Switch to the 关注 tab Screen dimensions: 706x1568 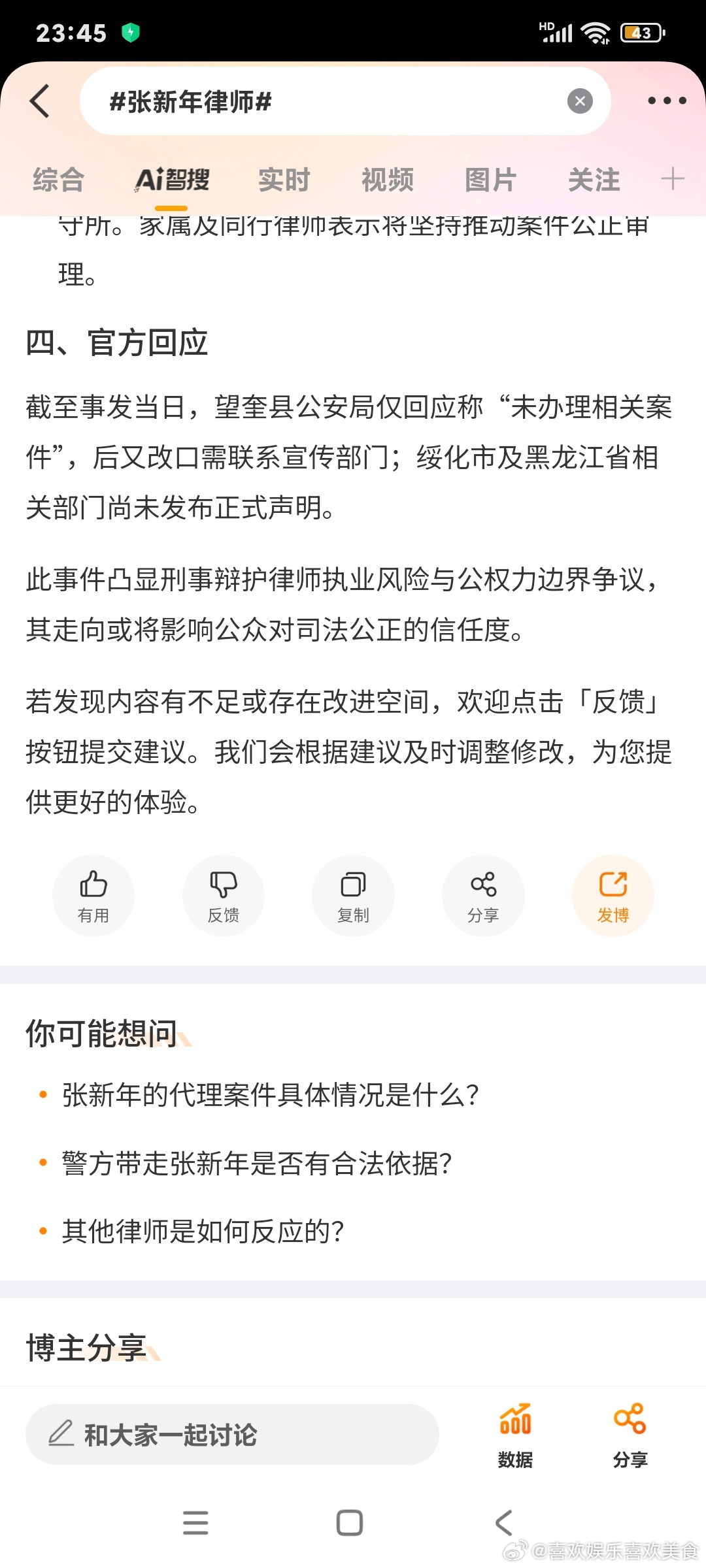tap(594, 180)
